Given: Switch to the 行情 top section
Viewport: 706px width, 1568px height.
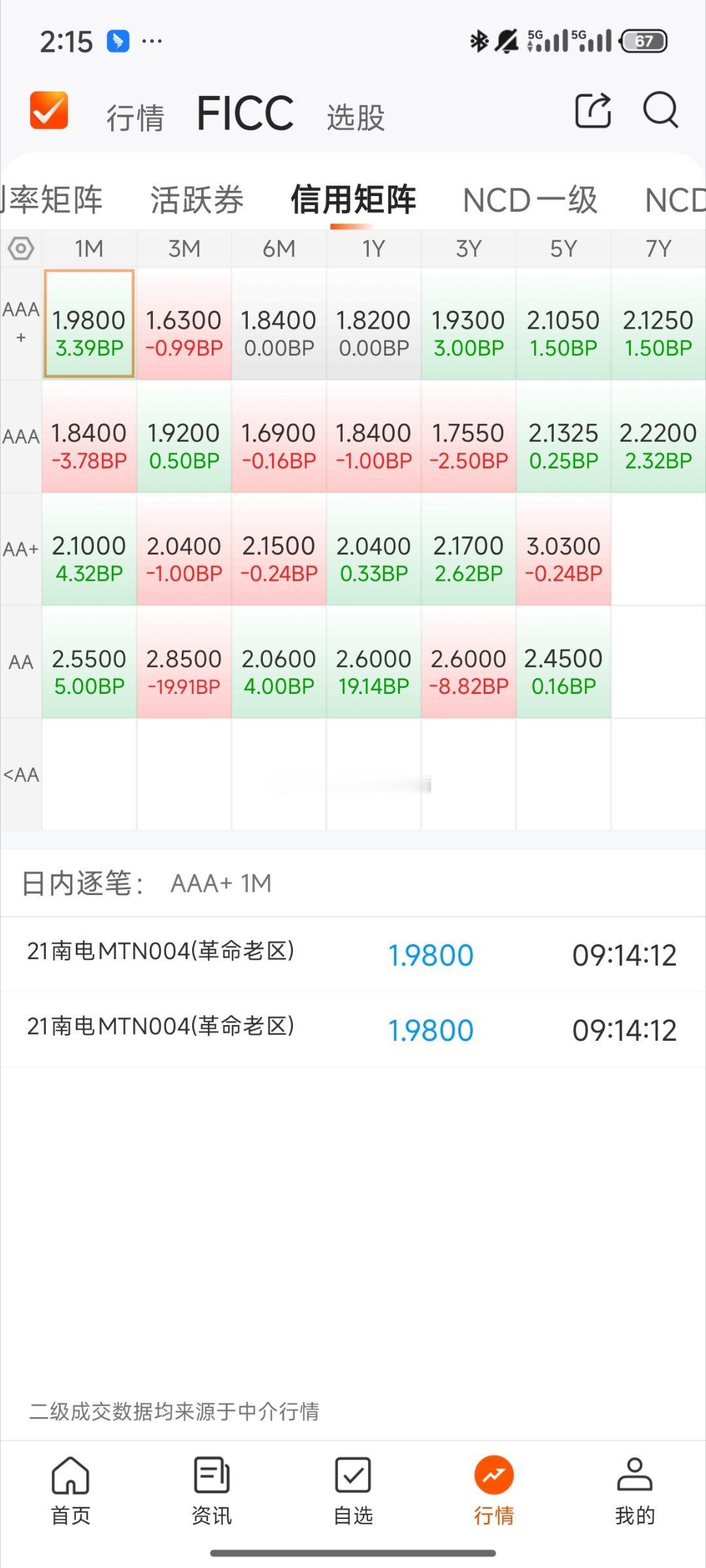Looking at the screenshot, I should pos(135,118).
